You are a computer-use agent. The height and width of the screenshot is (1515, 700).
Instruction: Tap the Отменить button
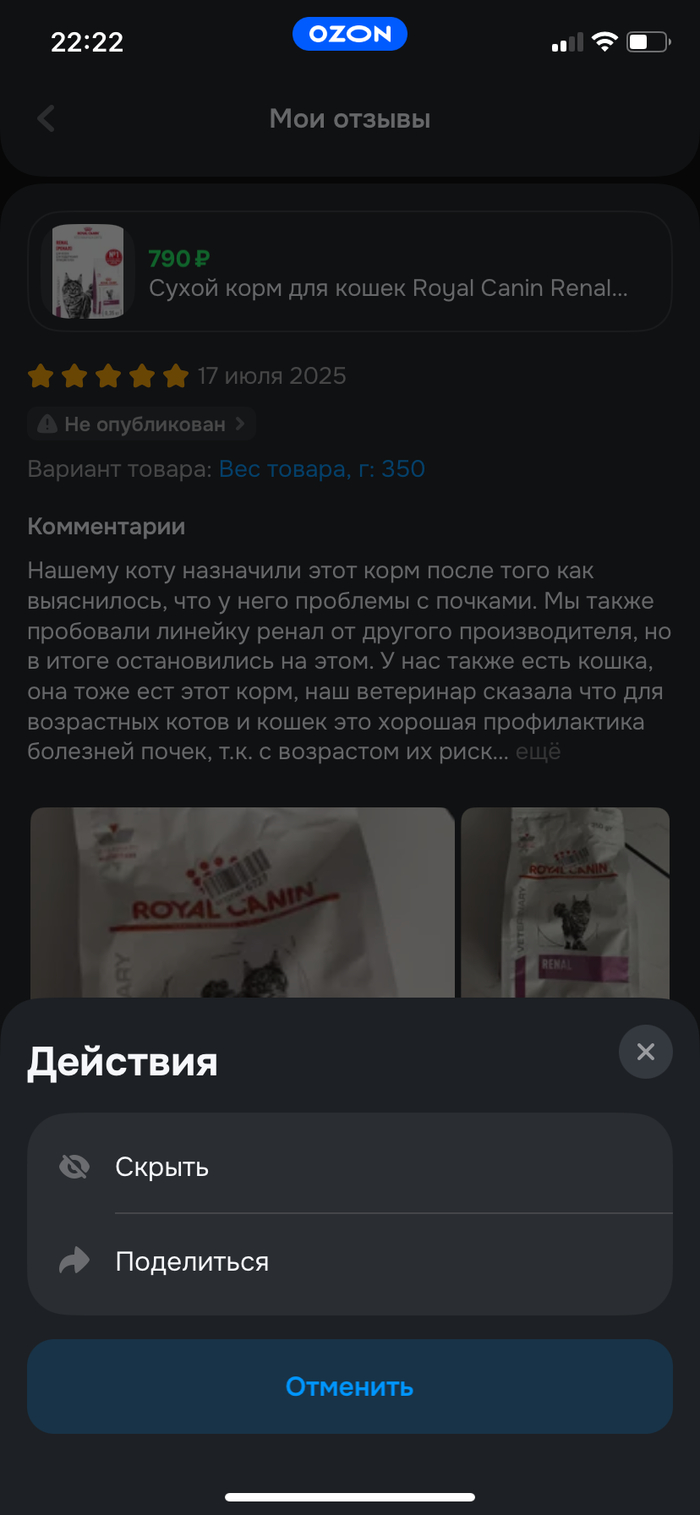pos(349,1387)
